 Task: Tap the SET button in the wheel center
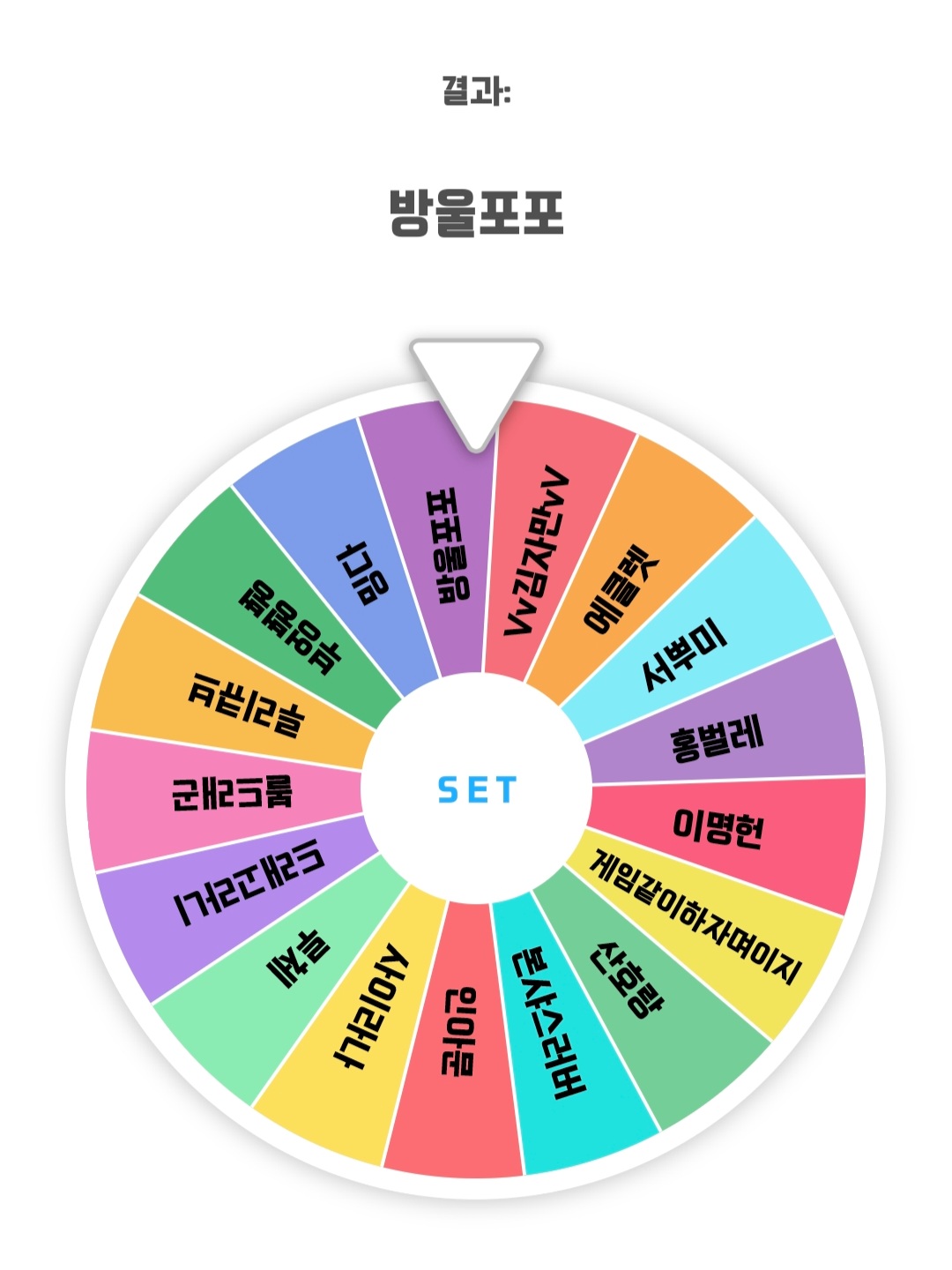(476, 789)
